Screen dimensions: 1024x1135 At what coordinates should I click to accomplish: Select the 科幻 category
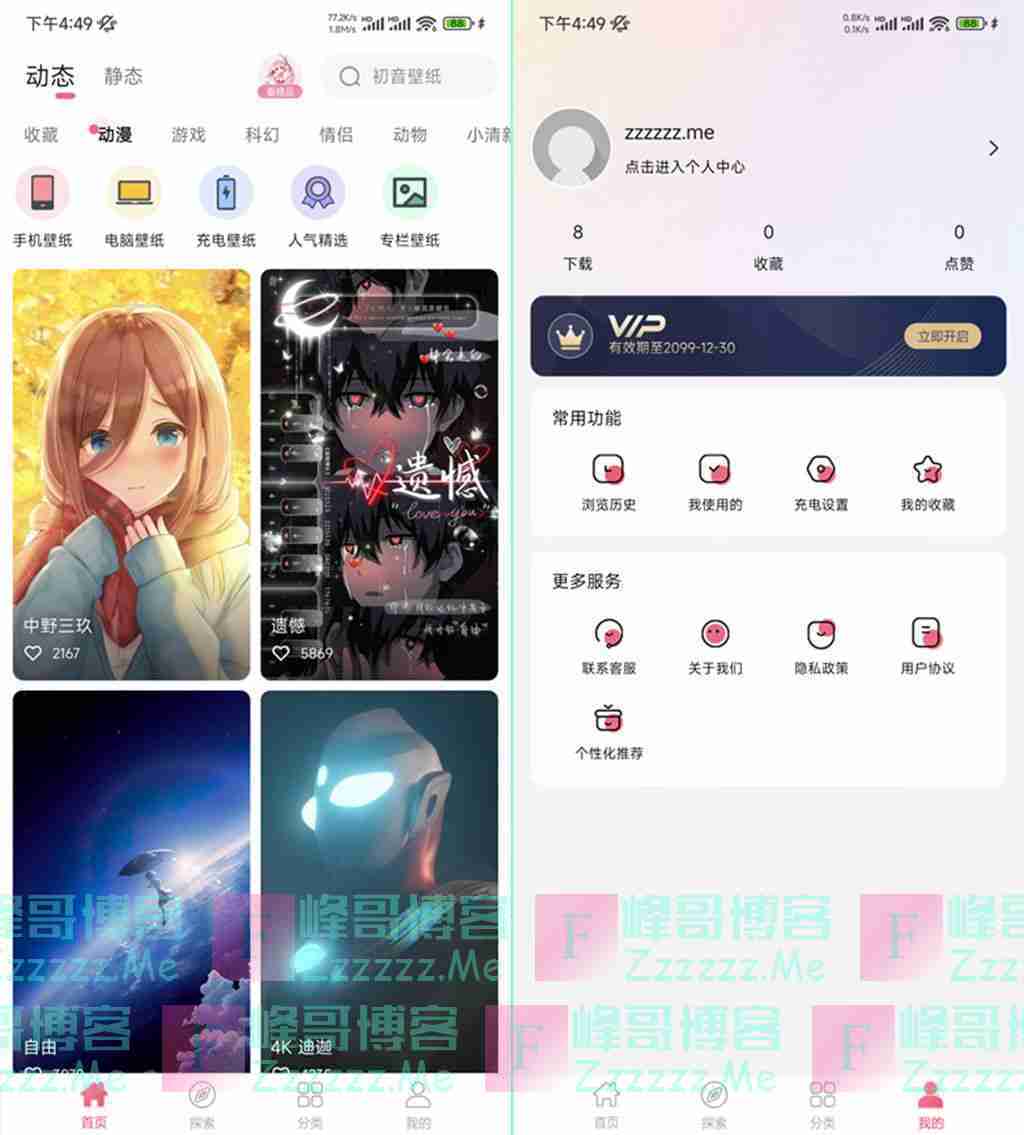(x=262, y=135)
